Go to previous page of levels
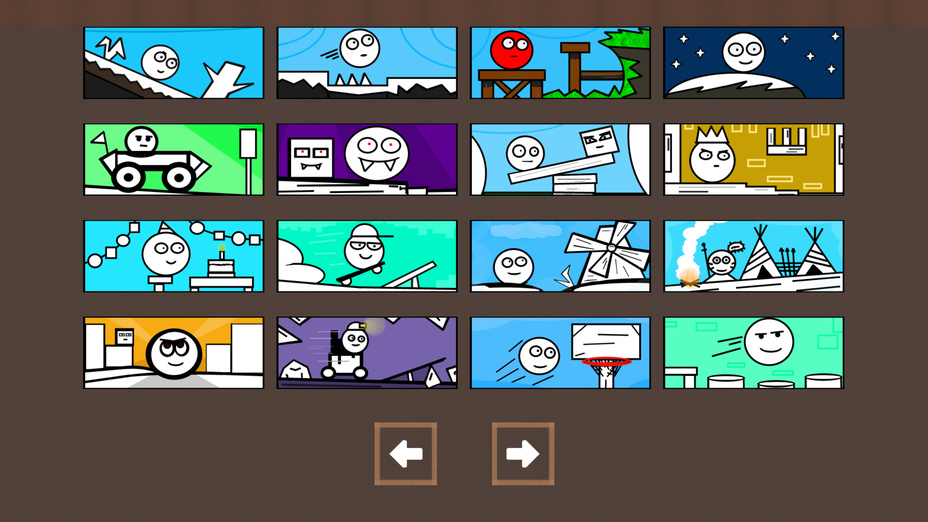The height and width of the screenshot is (522, 928). pyautogui.click(x=406, y=454)
